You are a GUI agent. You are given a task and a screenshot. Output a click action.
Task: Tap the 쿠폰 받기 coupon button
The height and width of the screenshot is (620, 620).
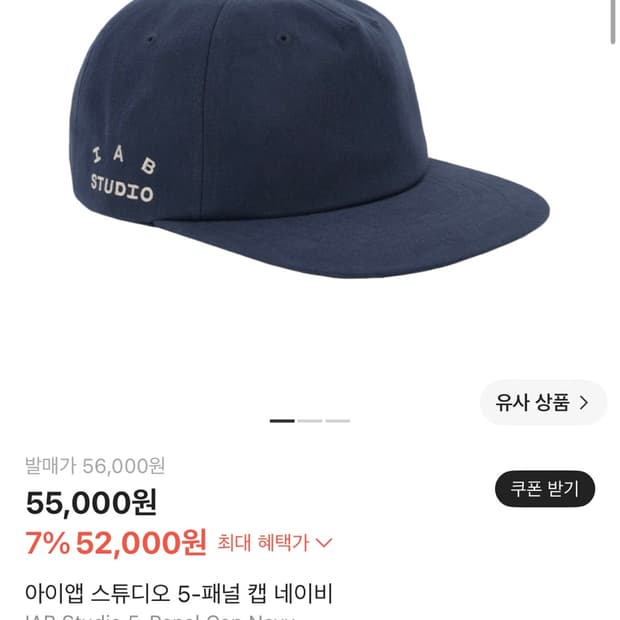click(x=544, y=489)
